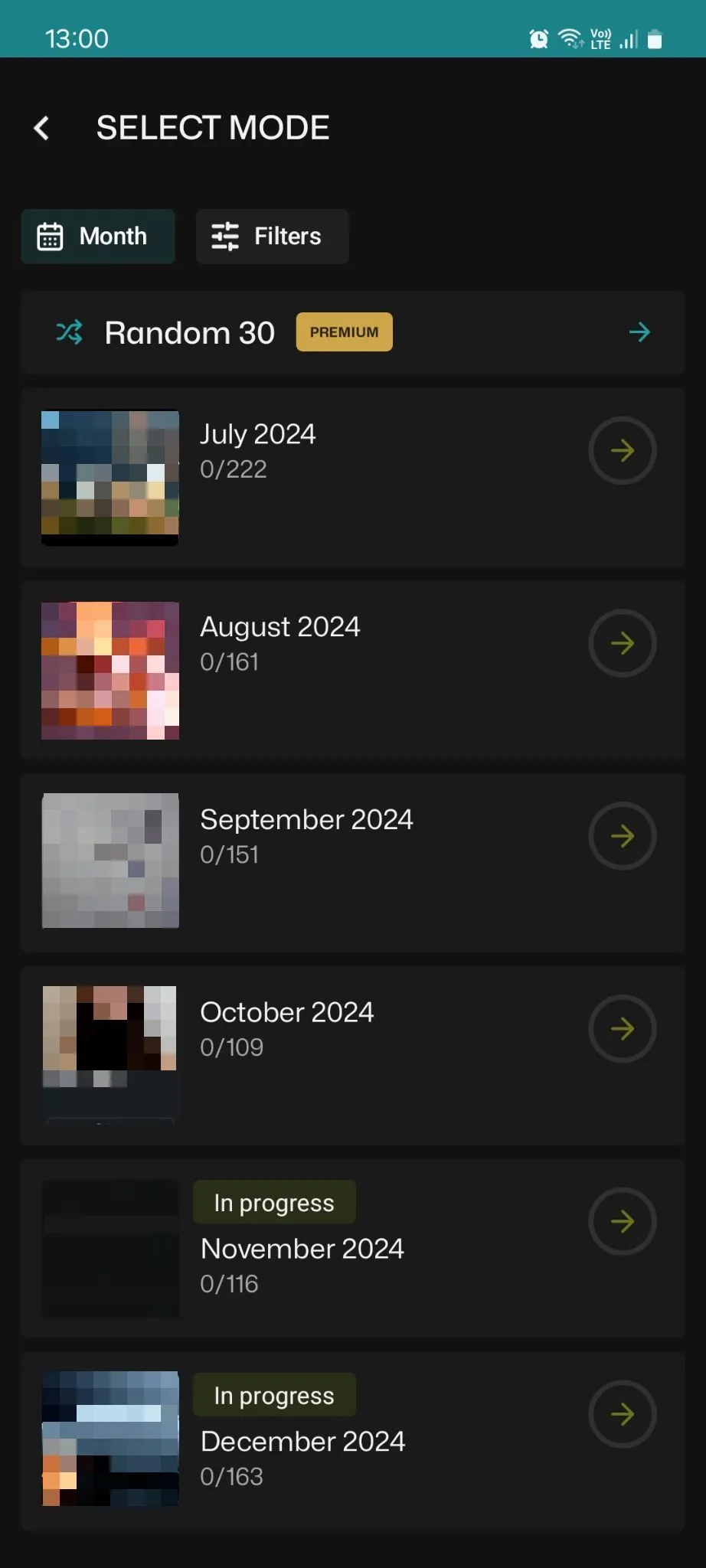
Task: Open the Filters options
Action: [272, 237]
